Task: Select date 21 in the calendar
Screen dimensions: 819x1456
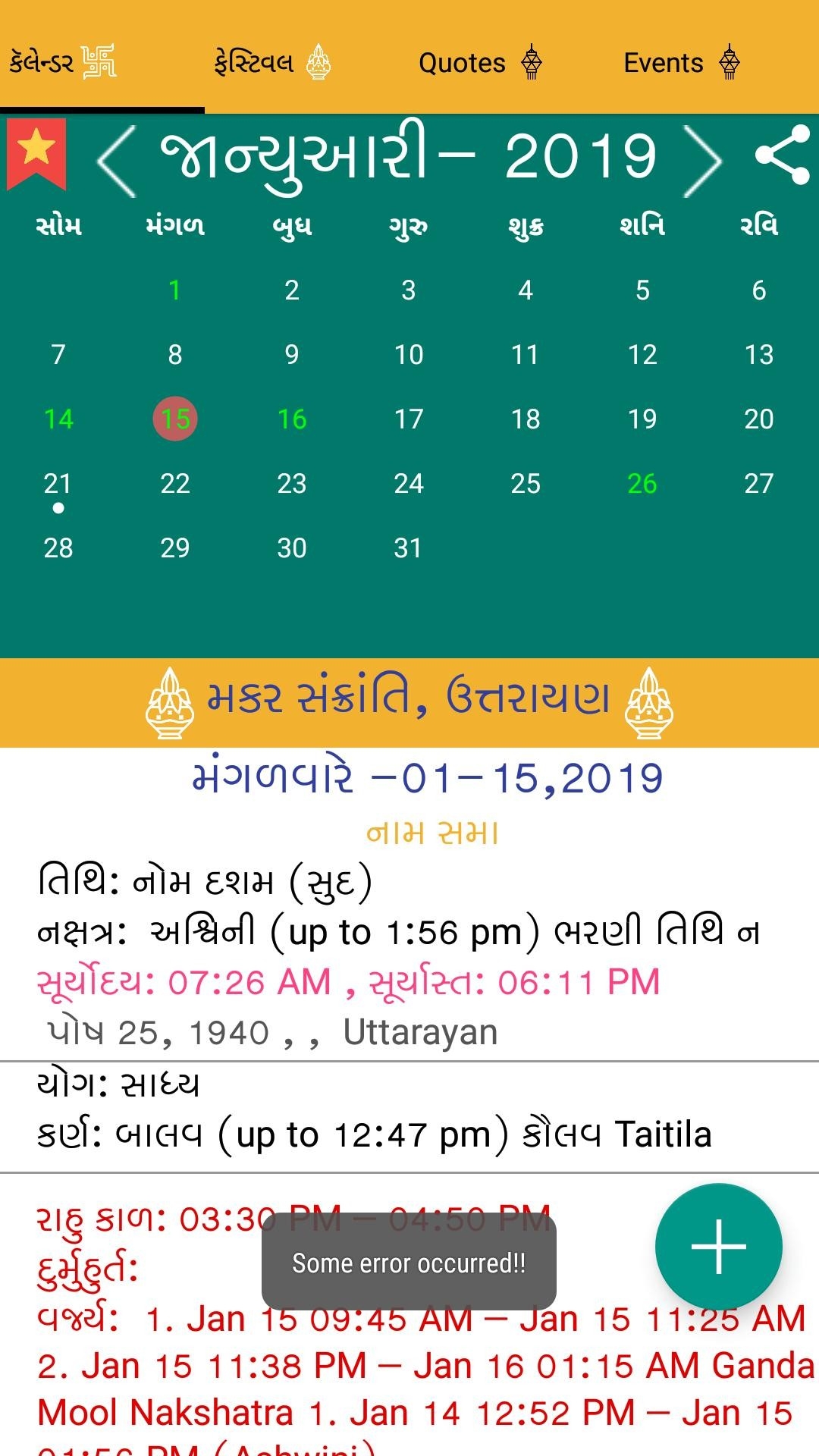Action: [x=58, y=485]
